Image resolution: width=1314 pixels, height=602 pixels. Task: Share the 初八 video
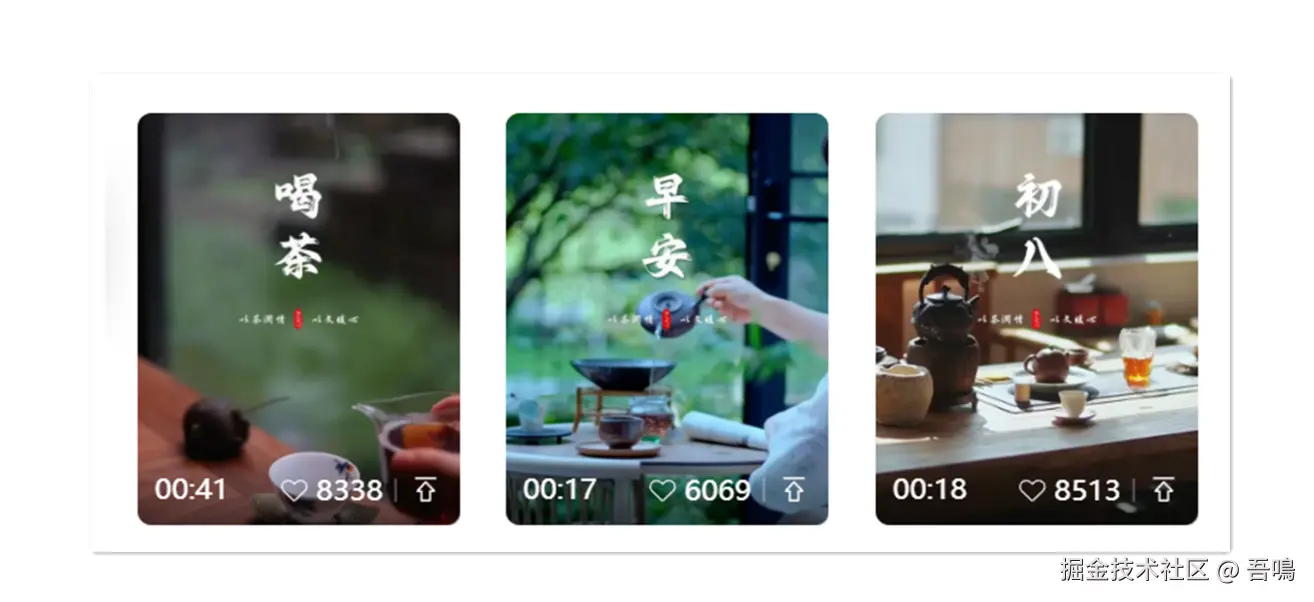click(x=1163, y=490)
